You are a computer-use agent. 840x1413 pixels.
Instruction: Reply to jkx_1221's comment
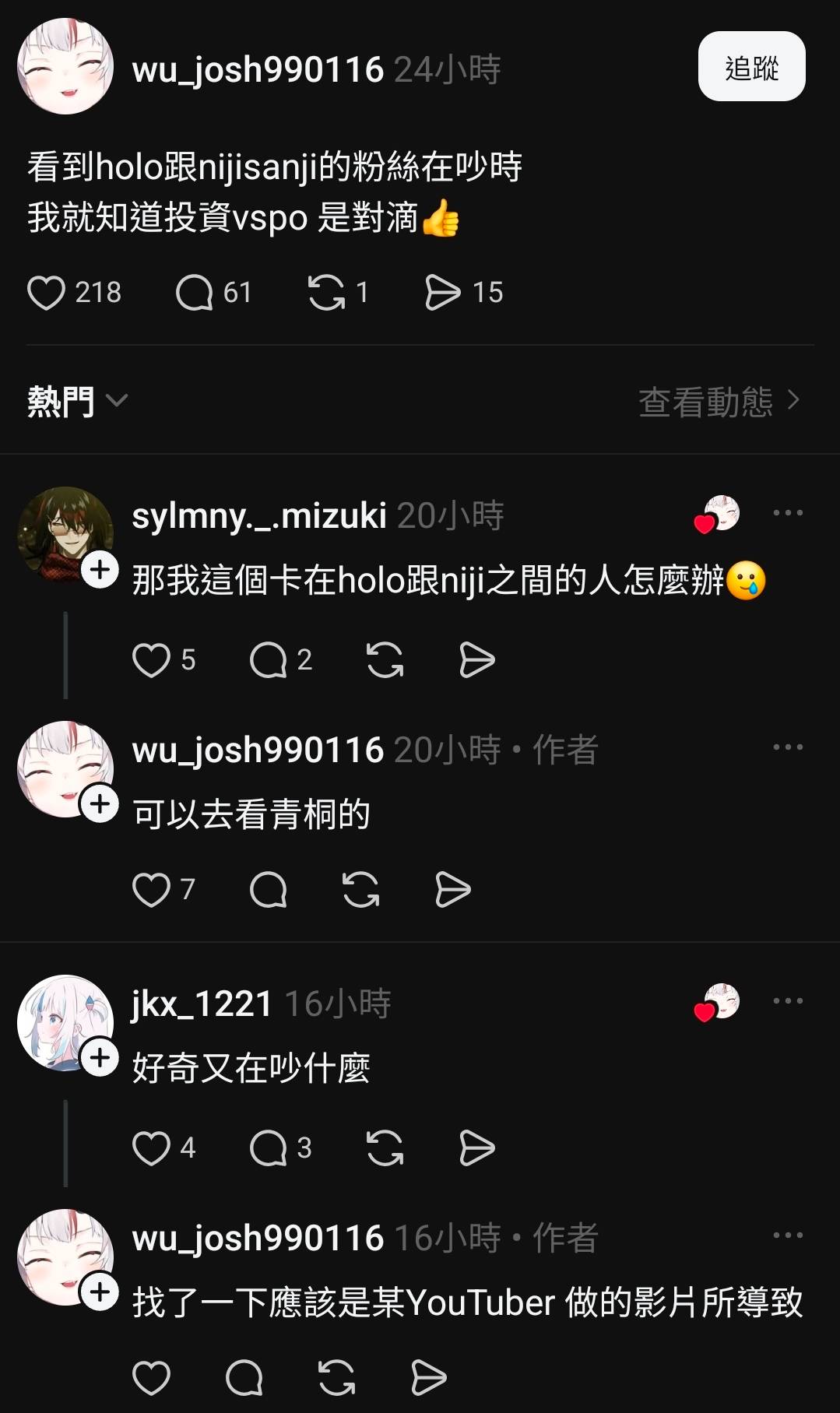[x=269, y=1148]
